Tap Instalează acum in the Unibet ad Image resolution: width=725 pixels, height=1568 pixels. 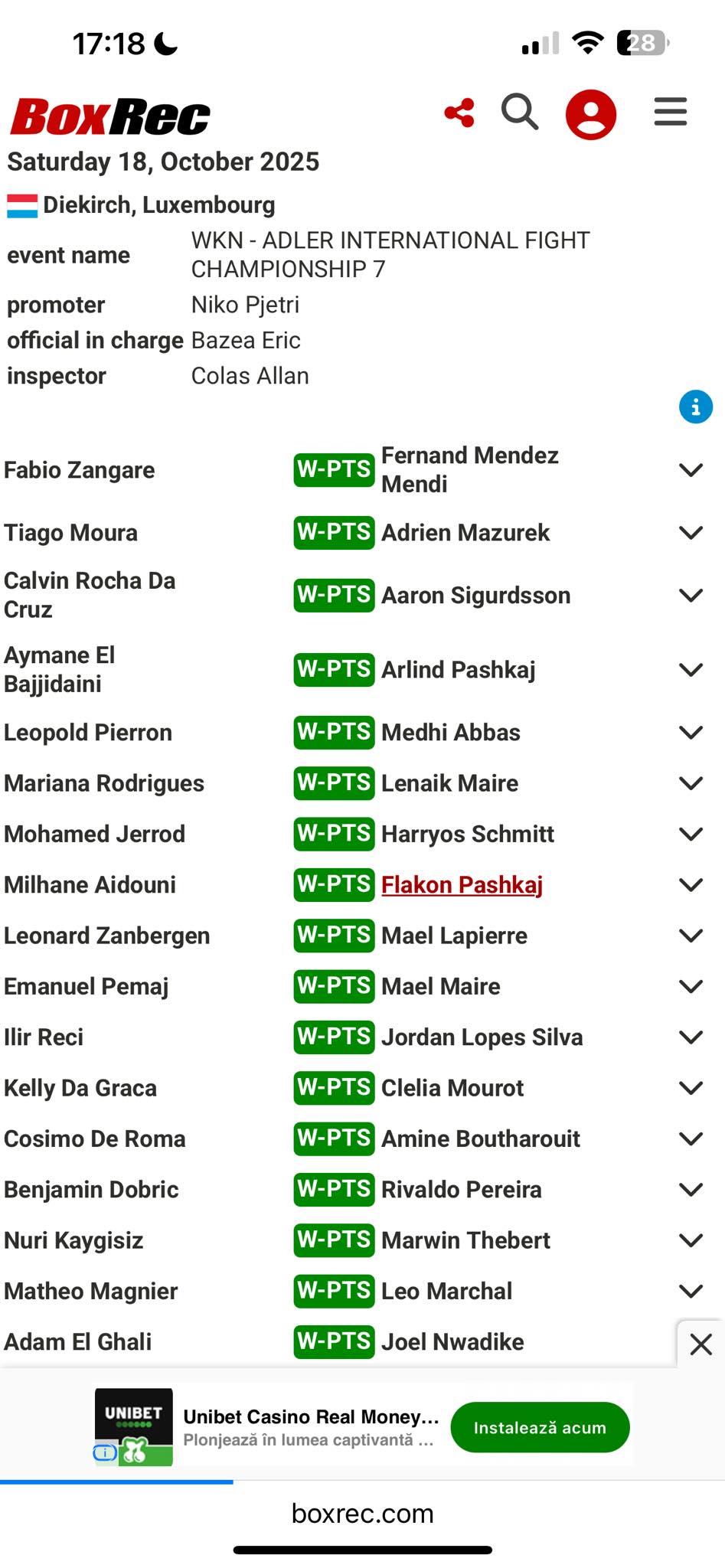(540, 1427)
